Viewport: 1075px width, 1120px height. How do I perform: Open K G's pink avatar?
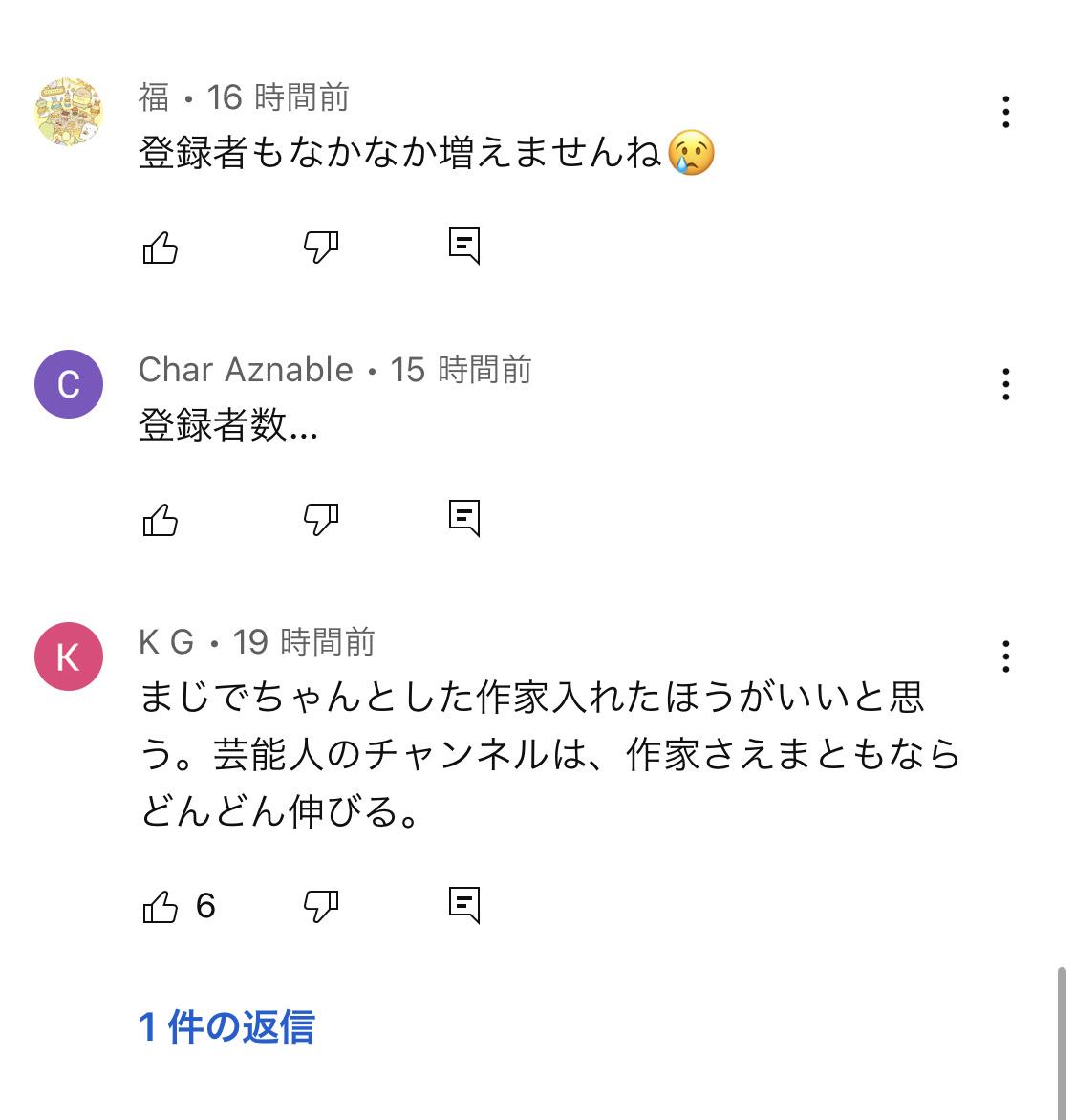69,657
